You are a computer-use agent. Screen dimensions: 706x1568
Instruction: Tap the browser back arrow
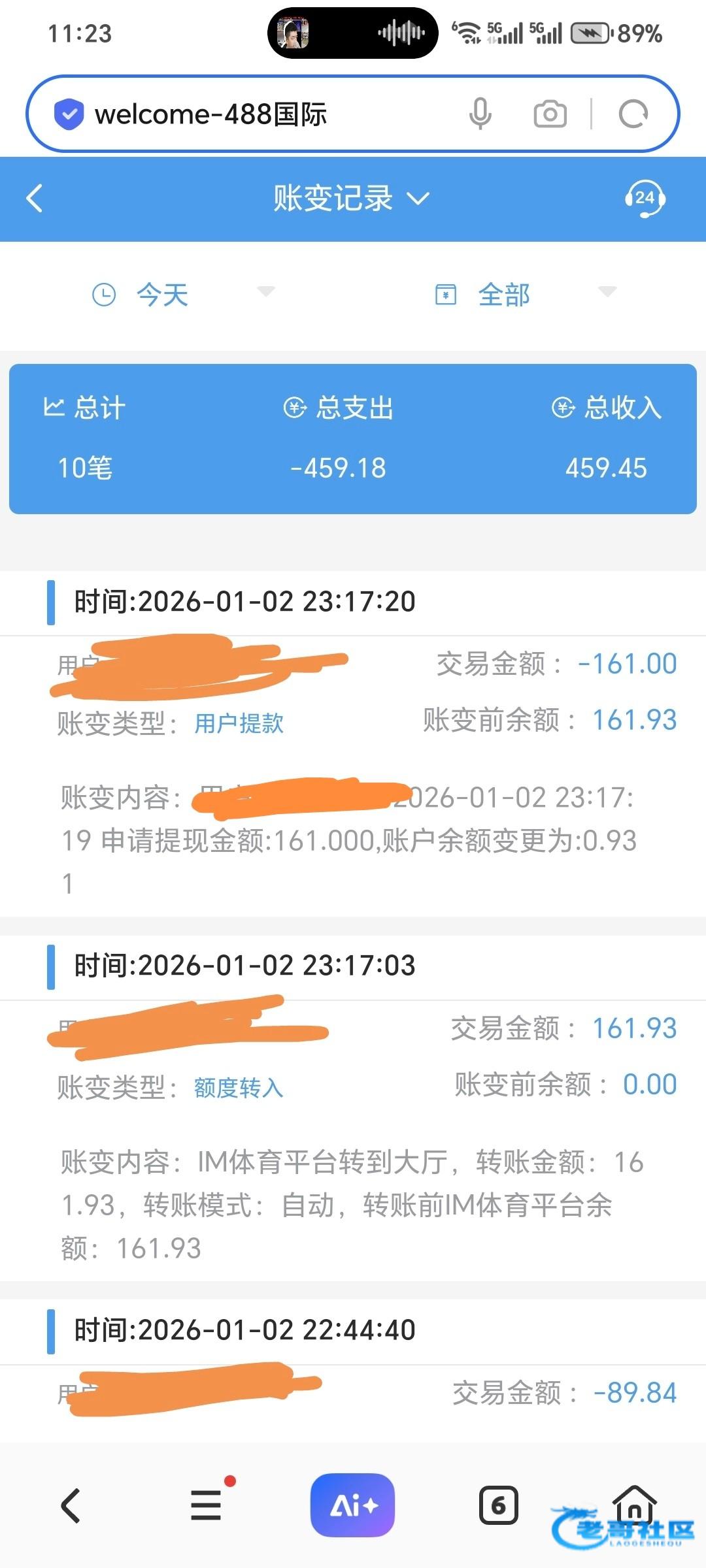pos(71,1506)
